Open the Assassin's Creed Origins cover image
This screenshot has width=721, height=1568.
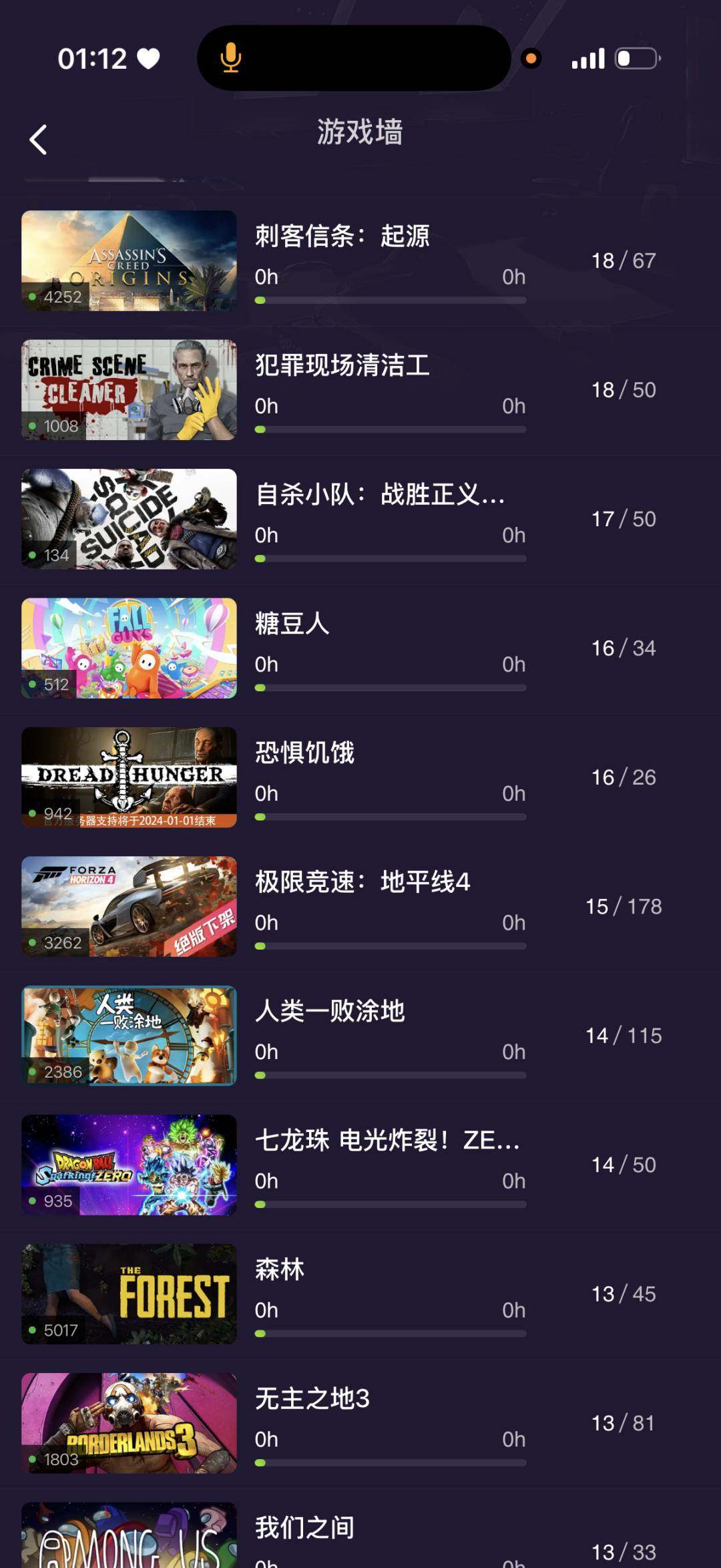pyautogui.click(x=129, y=260)
